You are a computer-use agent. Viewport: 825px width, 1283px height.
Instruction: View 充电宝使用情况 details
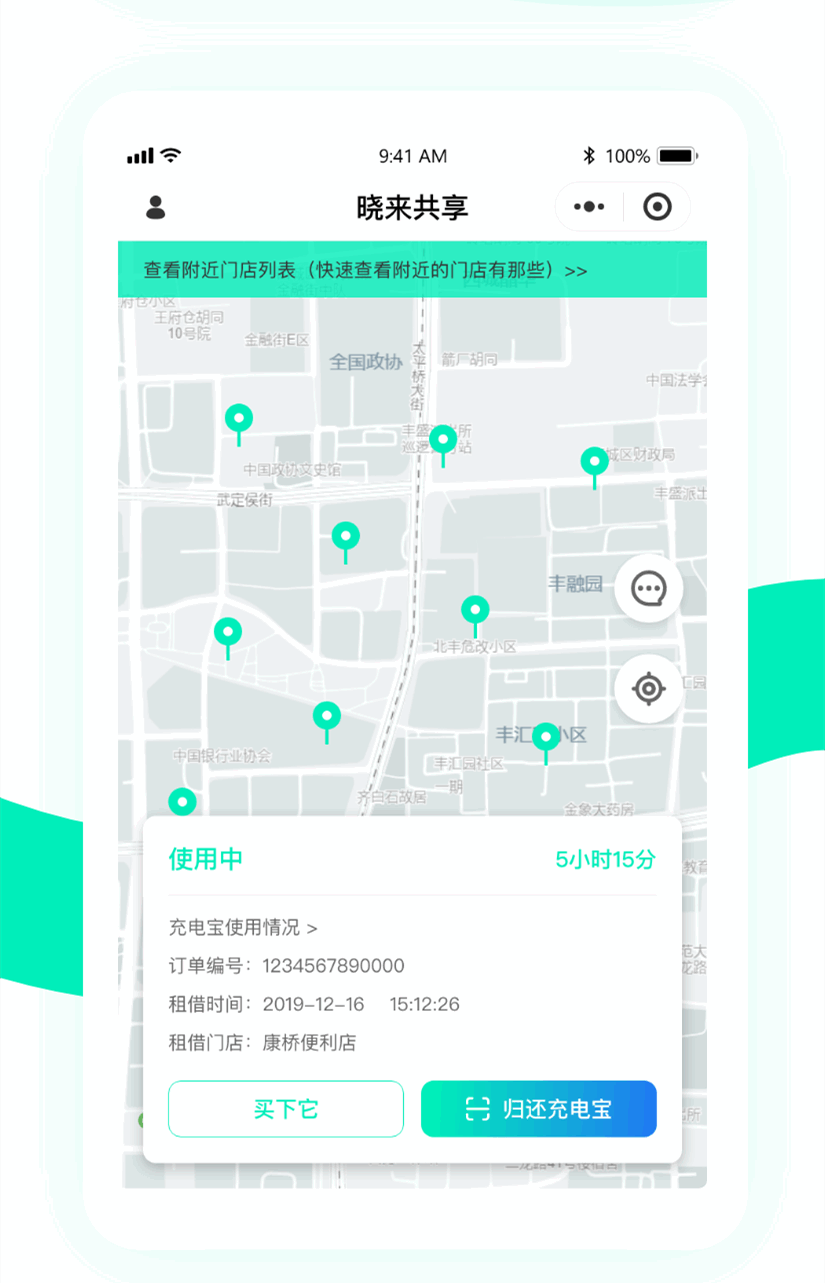(243, 927)
